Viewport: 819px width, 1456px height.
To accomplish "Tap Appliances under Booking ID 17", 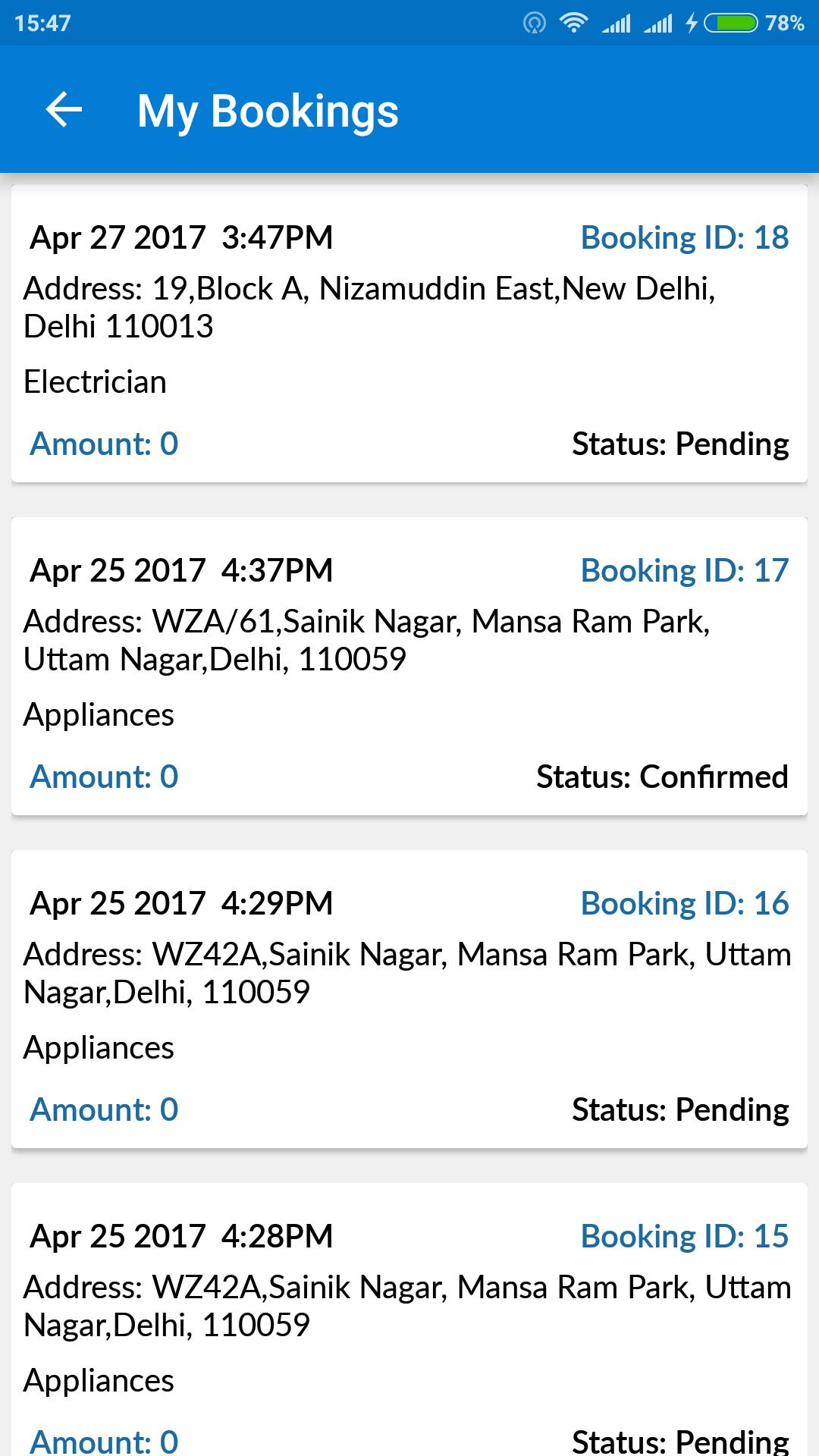I will (100, 714).
